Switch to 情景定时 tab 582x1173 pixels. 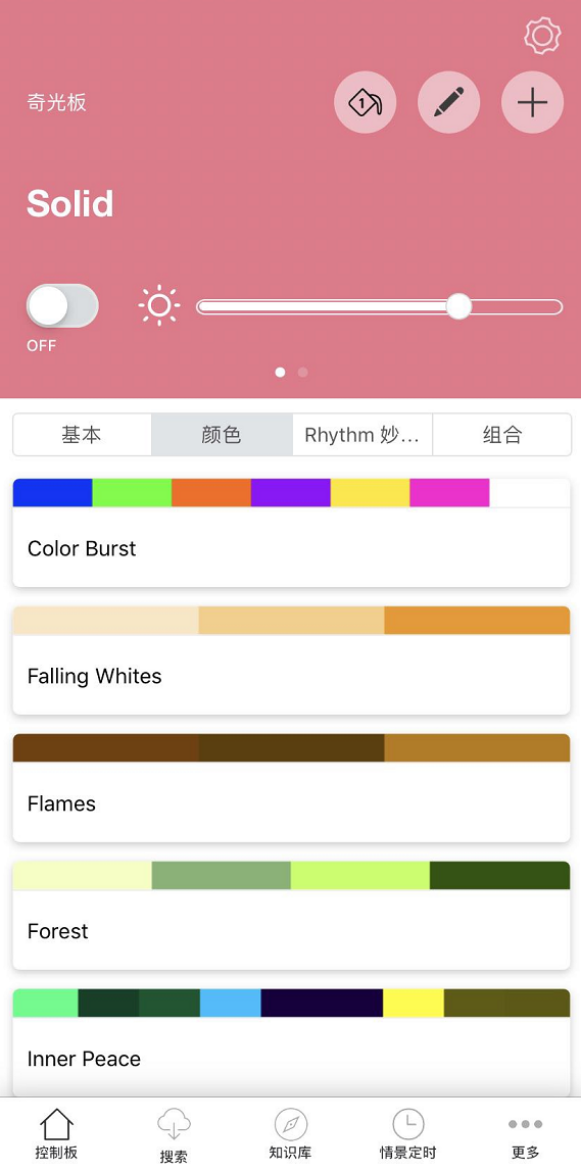(x=408, y=1134)
